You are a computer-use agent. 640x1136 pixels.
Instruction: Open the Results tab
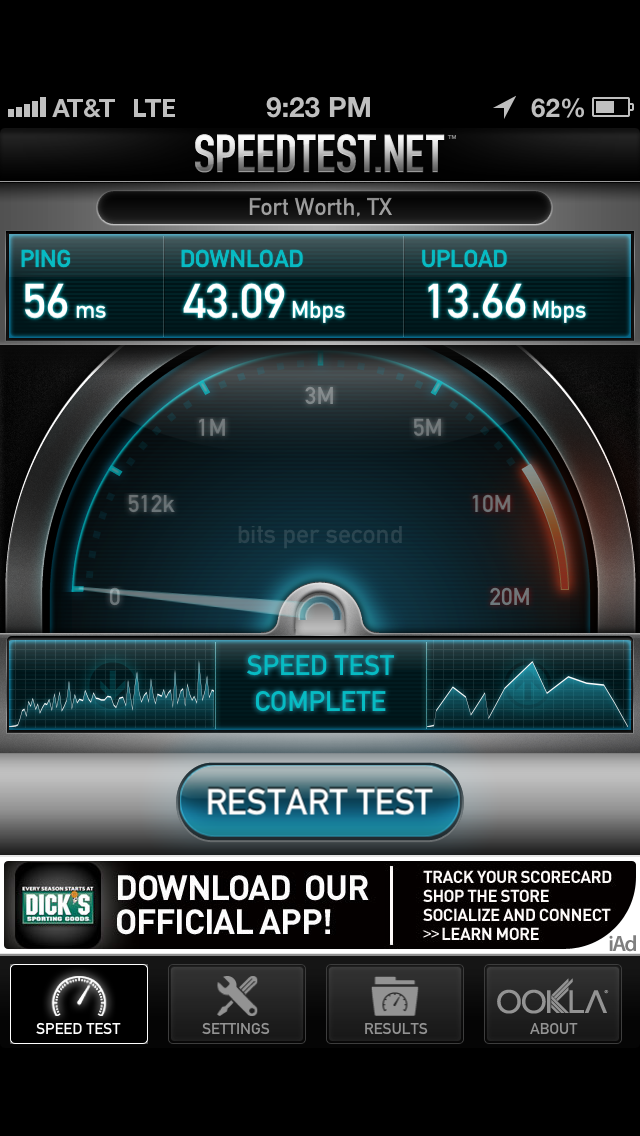(395, 1004)
